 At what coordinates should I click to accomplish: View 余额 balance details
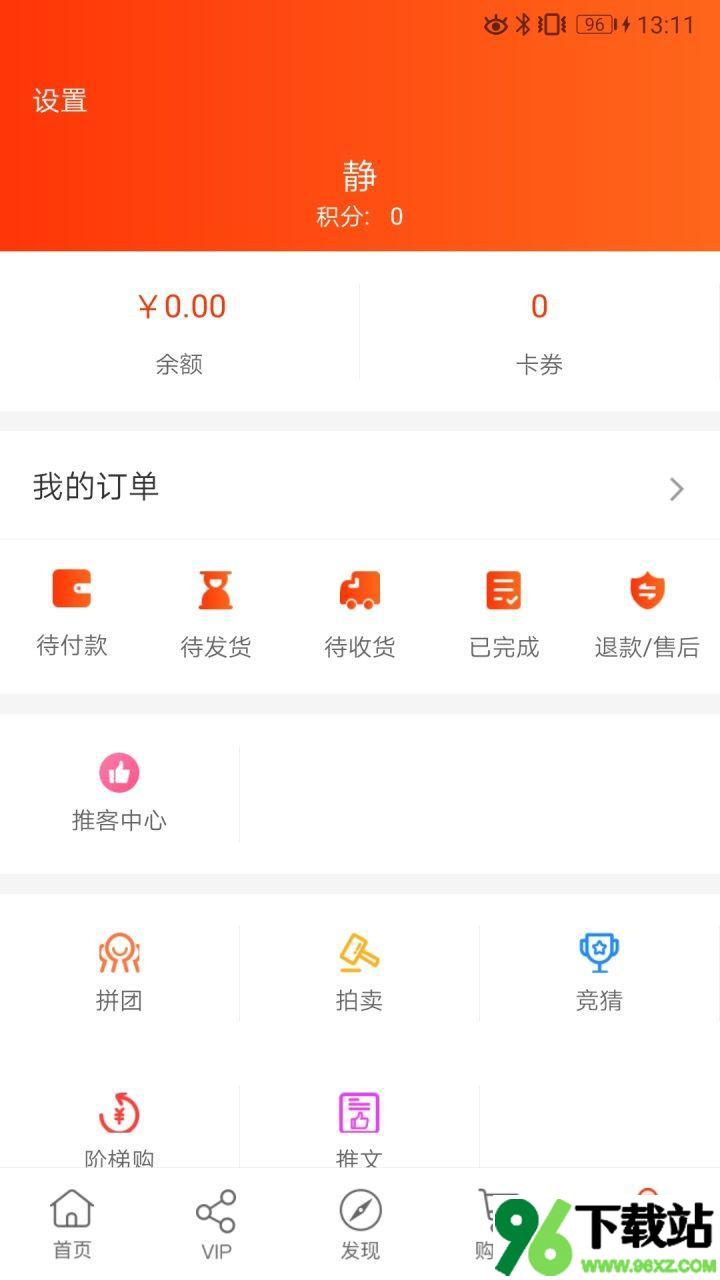pyautogui.click(x=180, y=332)
